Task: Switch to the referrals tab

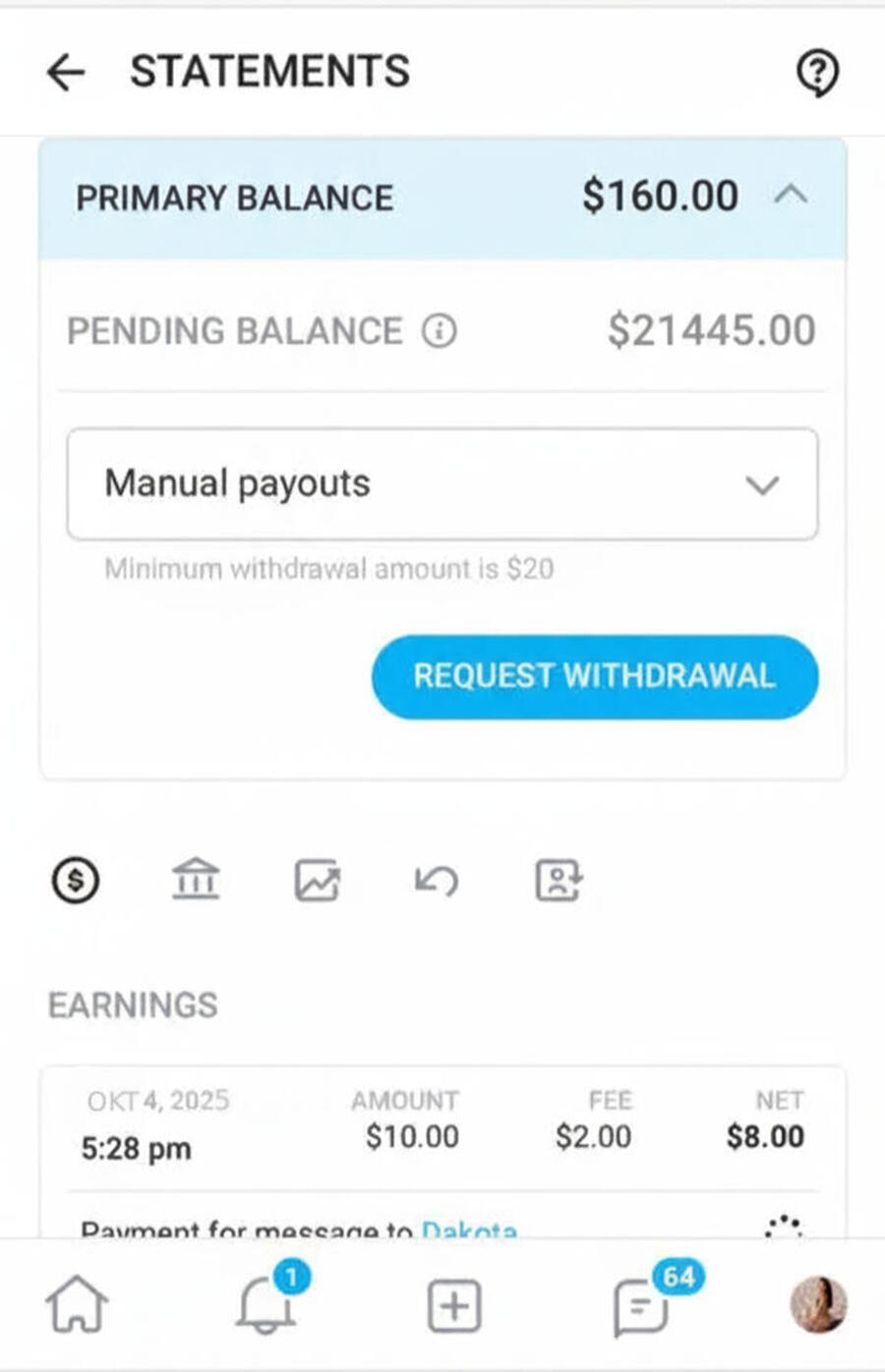Action: tap(559, 880)
